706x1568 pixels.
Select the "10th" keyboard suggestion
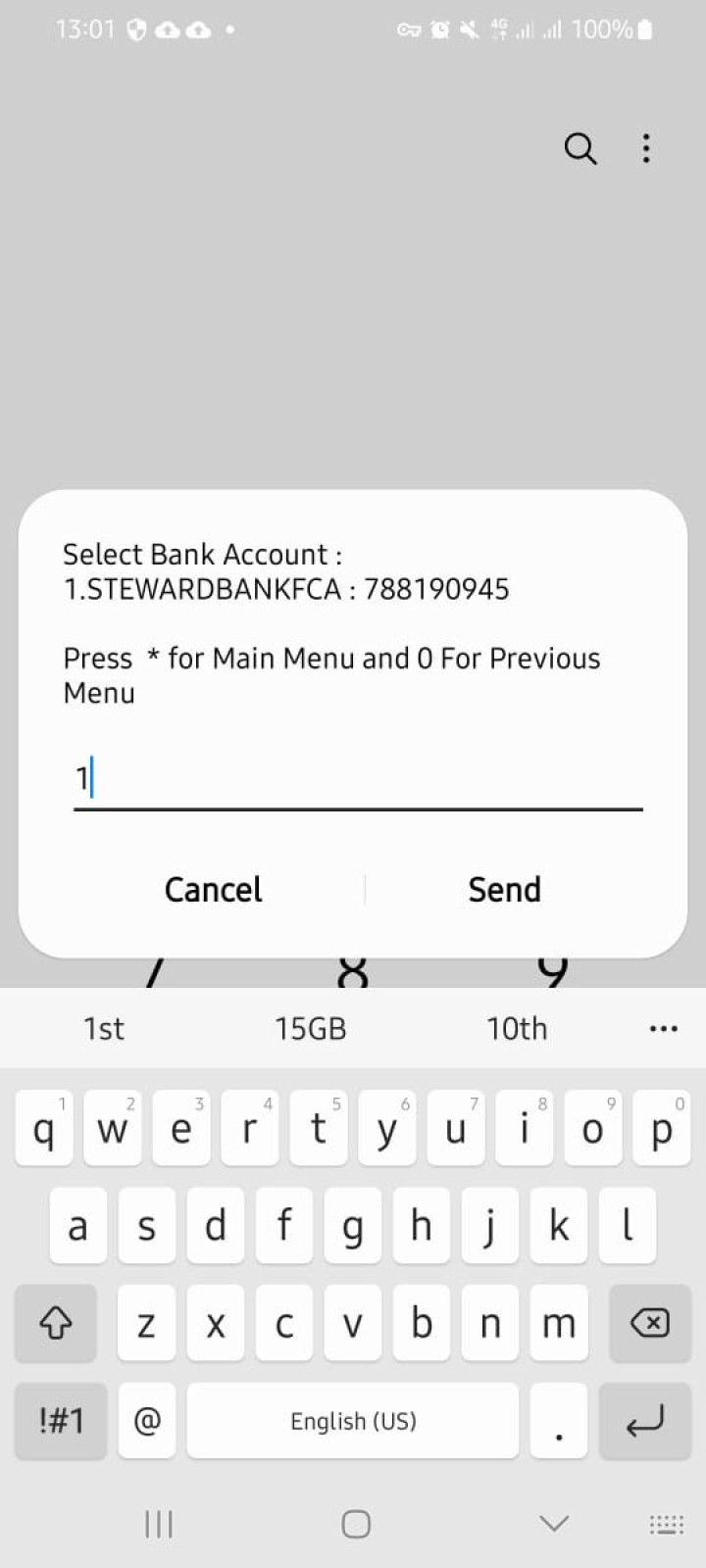tap(517, 1028)
